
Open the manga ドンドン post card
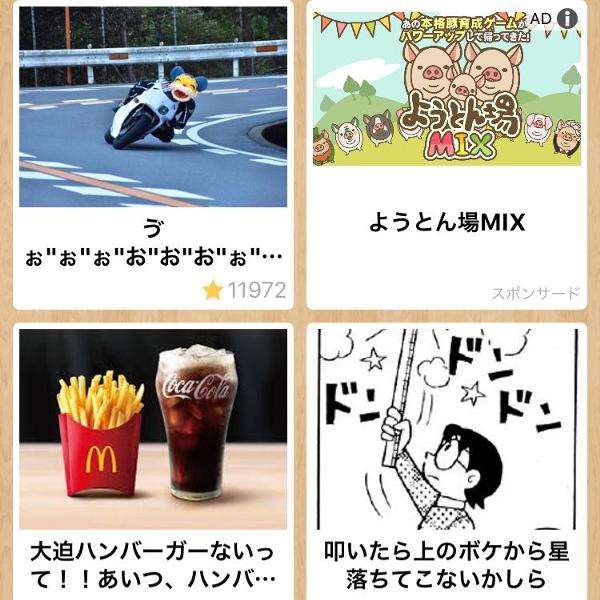click(x=446, y=430)
